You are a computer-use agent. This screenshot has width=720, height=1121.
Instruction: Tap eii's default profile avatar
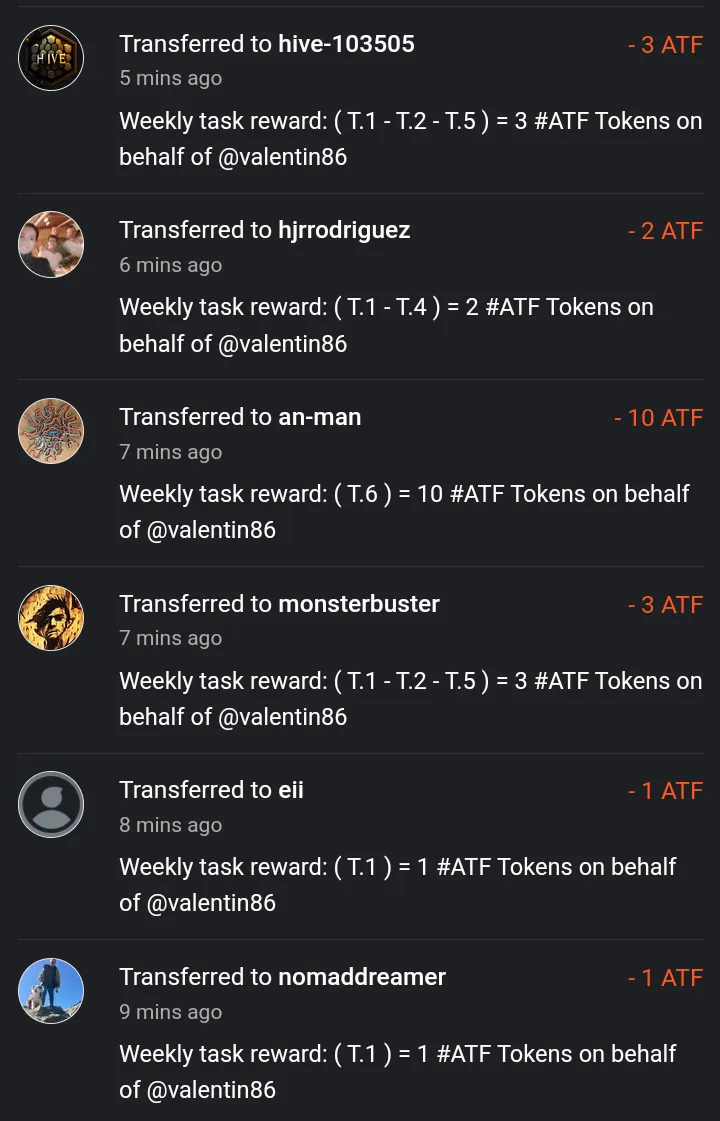(x=51, y=804)
